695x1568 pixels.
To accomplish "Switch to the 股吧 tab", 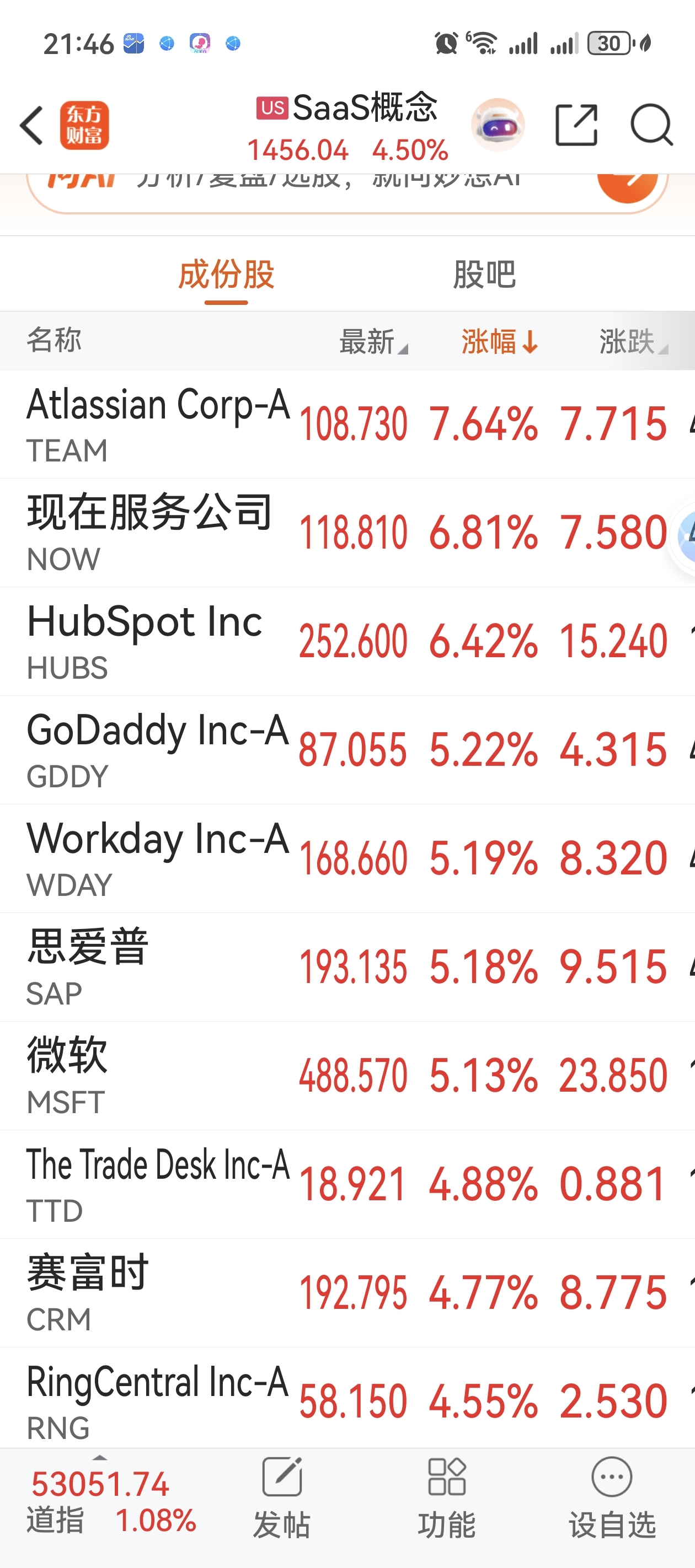I will point(484,275).
